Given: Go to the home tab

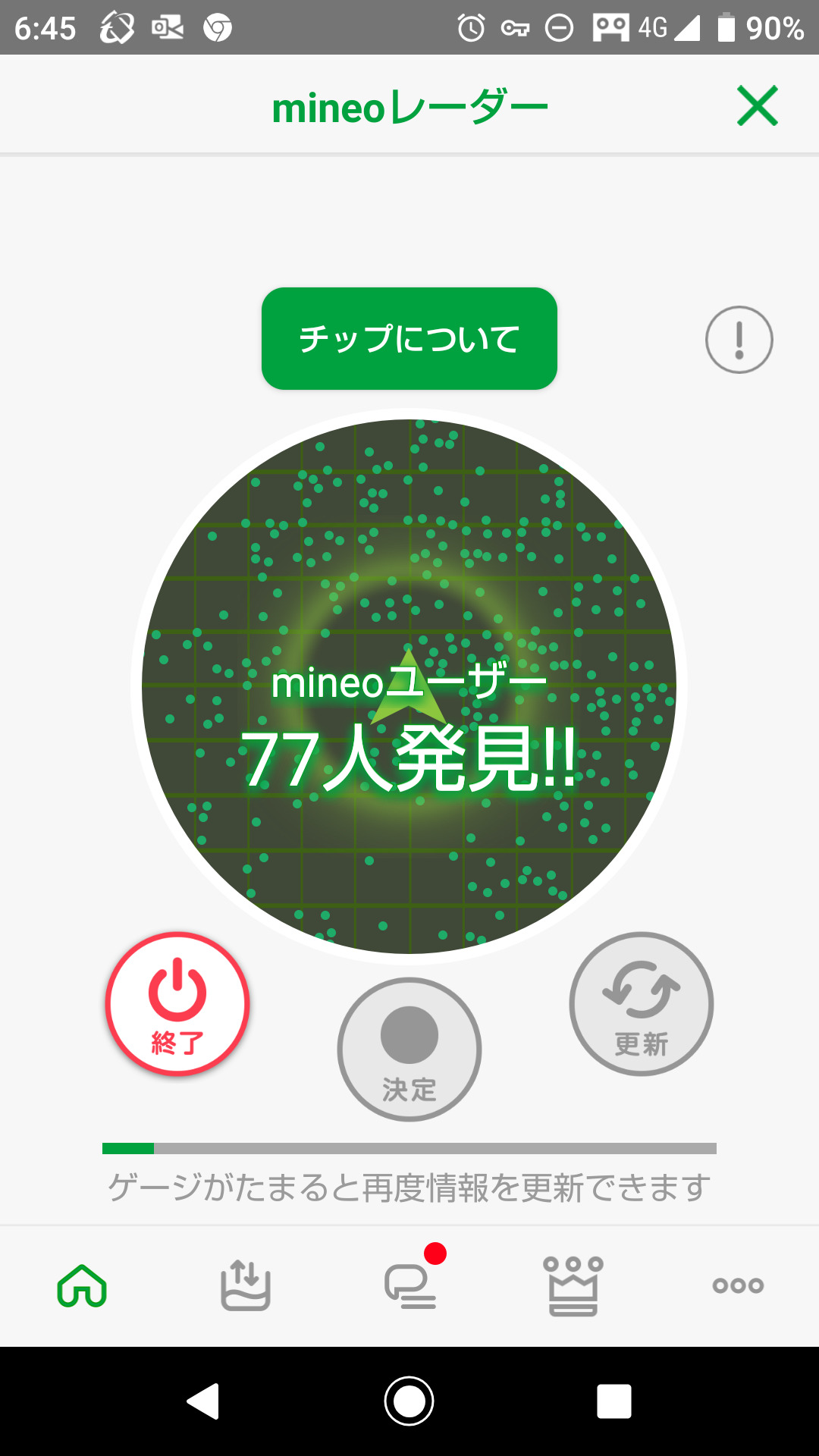Looking at the screenshot, I should [x=82, y=1286].
